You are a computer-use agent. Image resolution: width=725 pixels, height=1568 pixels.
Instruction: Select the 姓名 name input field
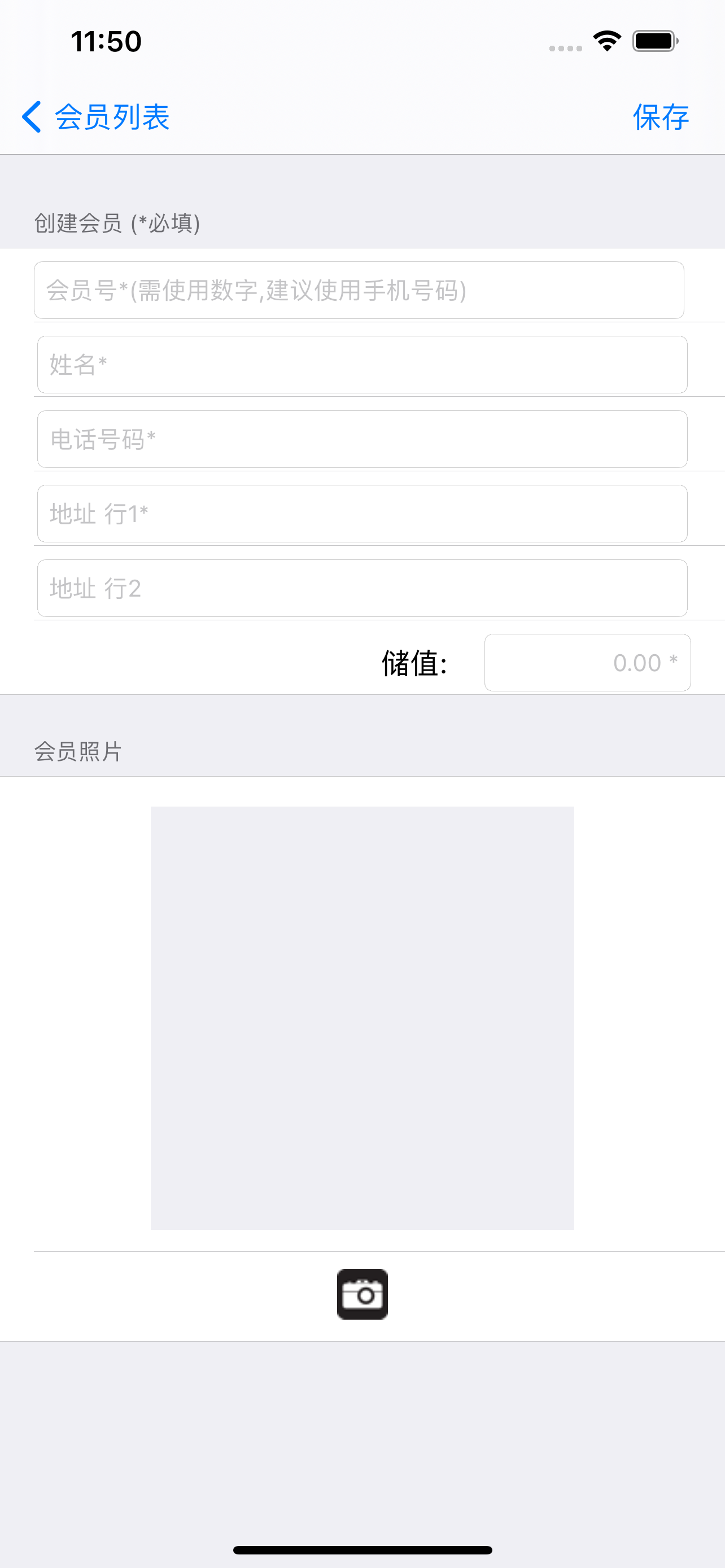pos(362,365)
